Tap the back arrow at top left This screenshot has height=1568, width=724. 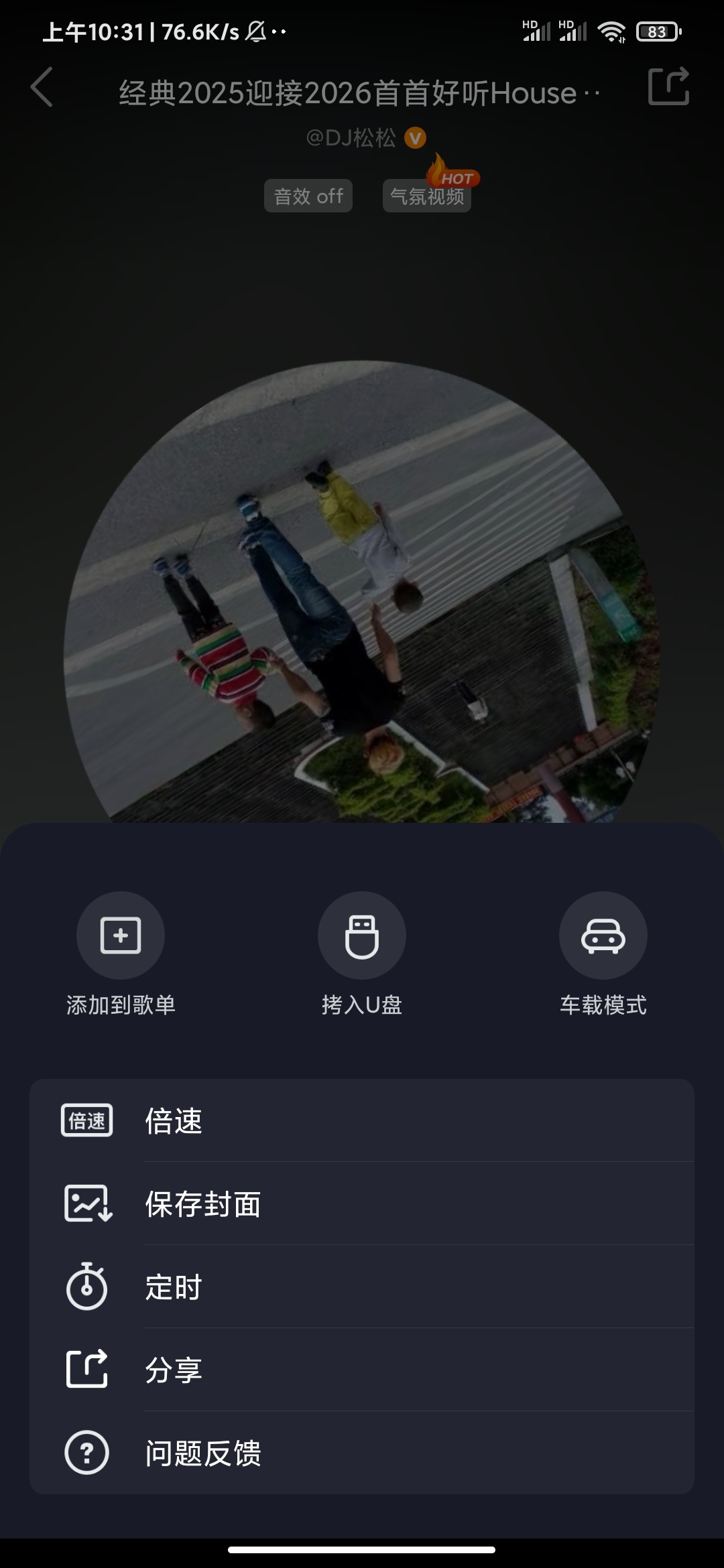coord(42,87)
